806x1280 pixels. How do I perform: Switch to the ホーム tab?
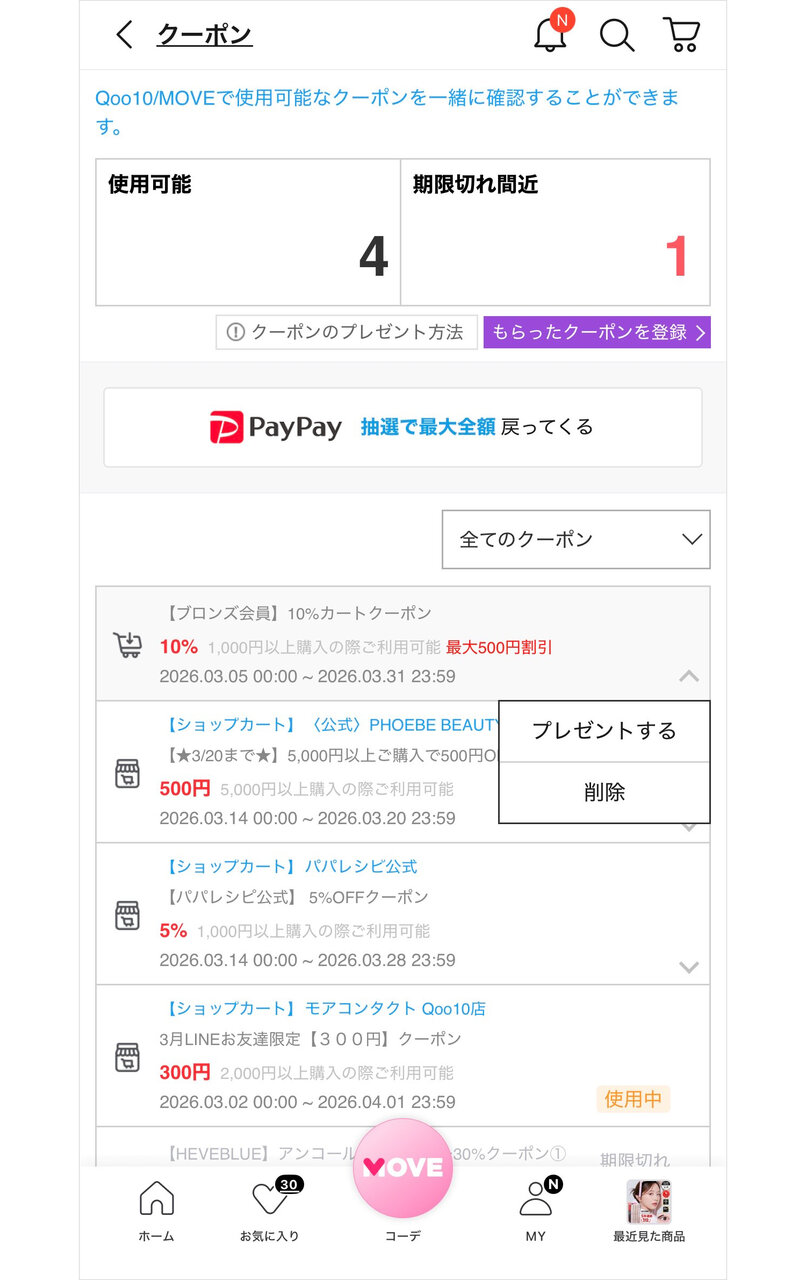(156, 1210)
